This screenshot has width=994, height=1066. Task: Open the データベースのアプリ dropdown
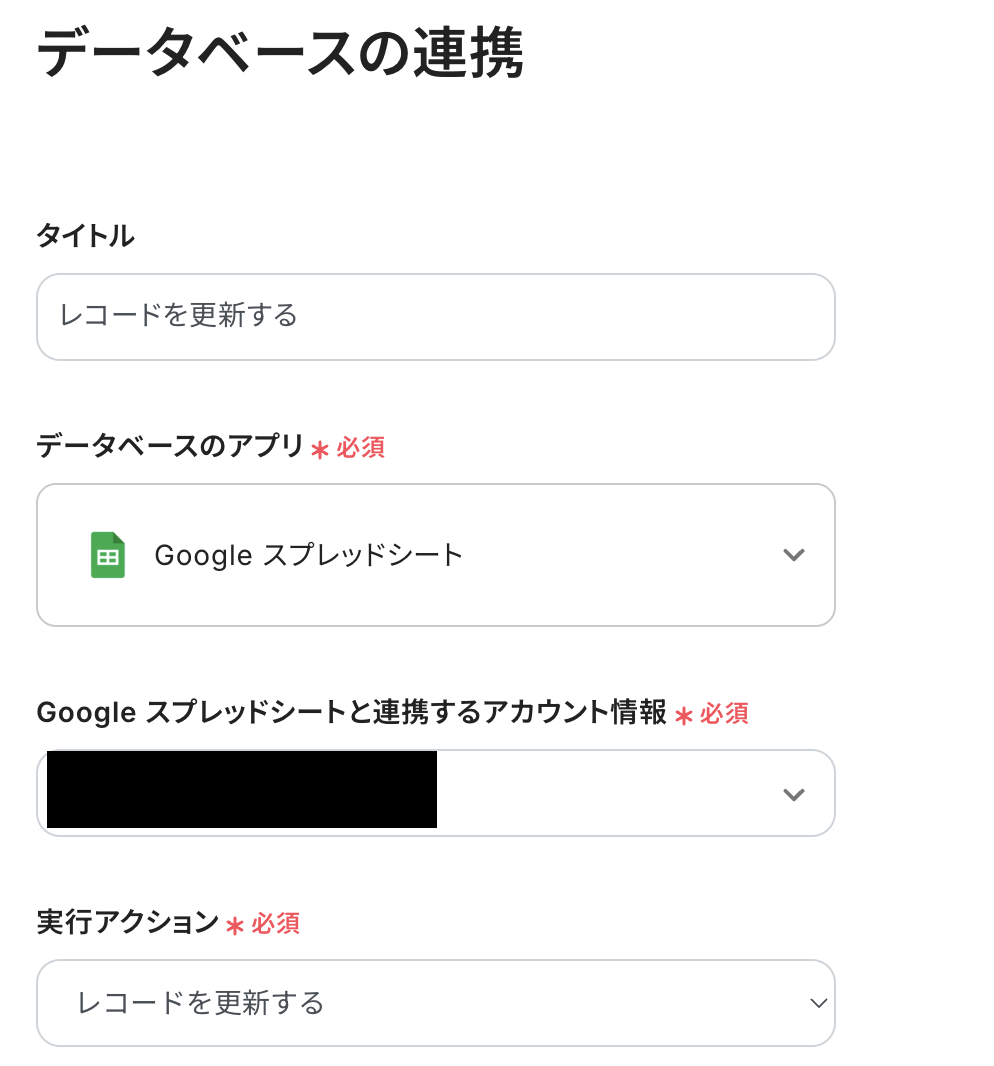pos(435,555)
